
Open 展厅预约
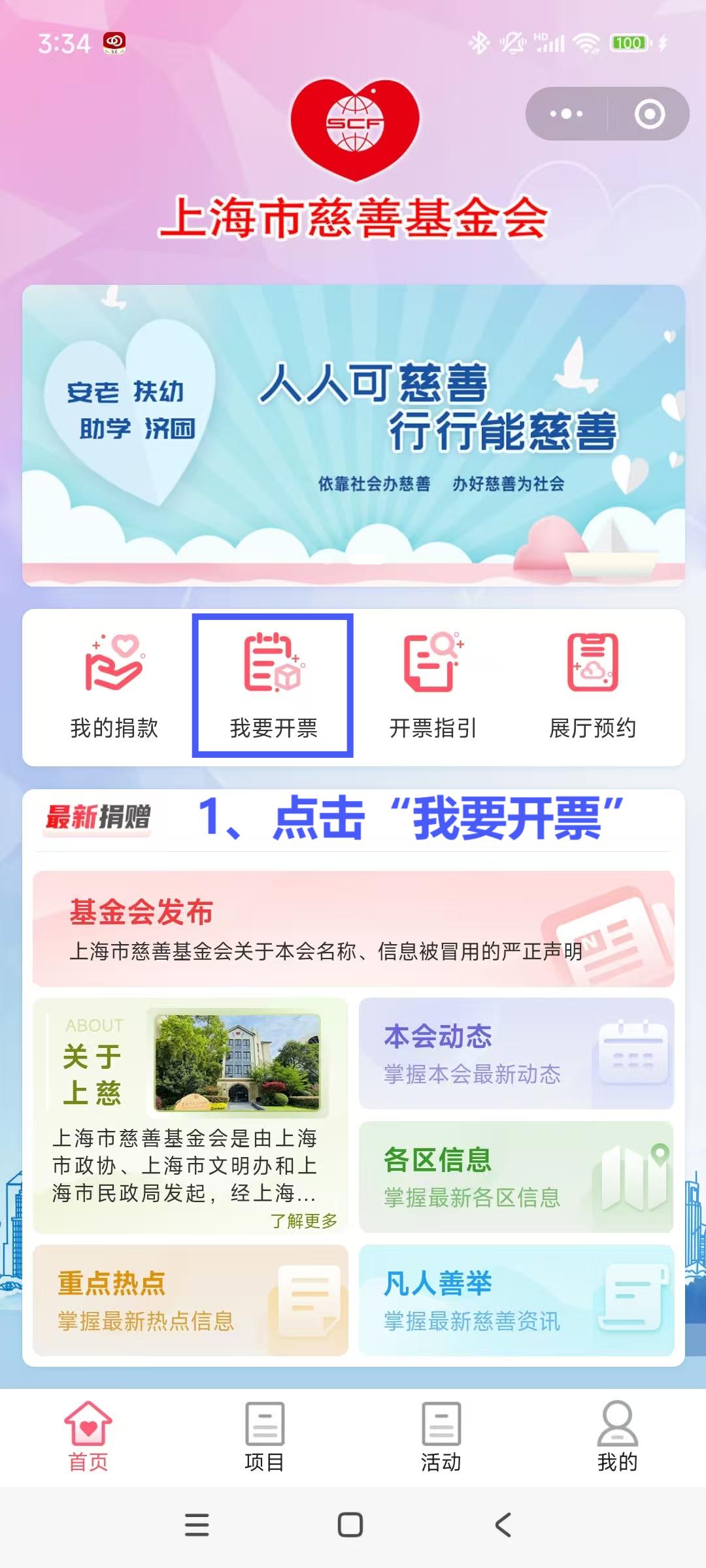[x=592, y=686]
